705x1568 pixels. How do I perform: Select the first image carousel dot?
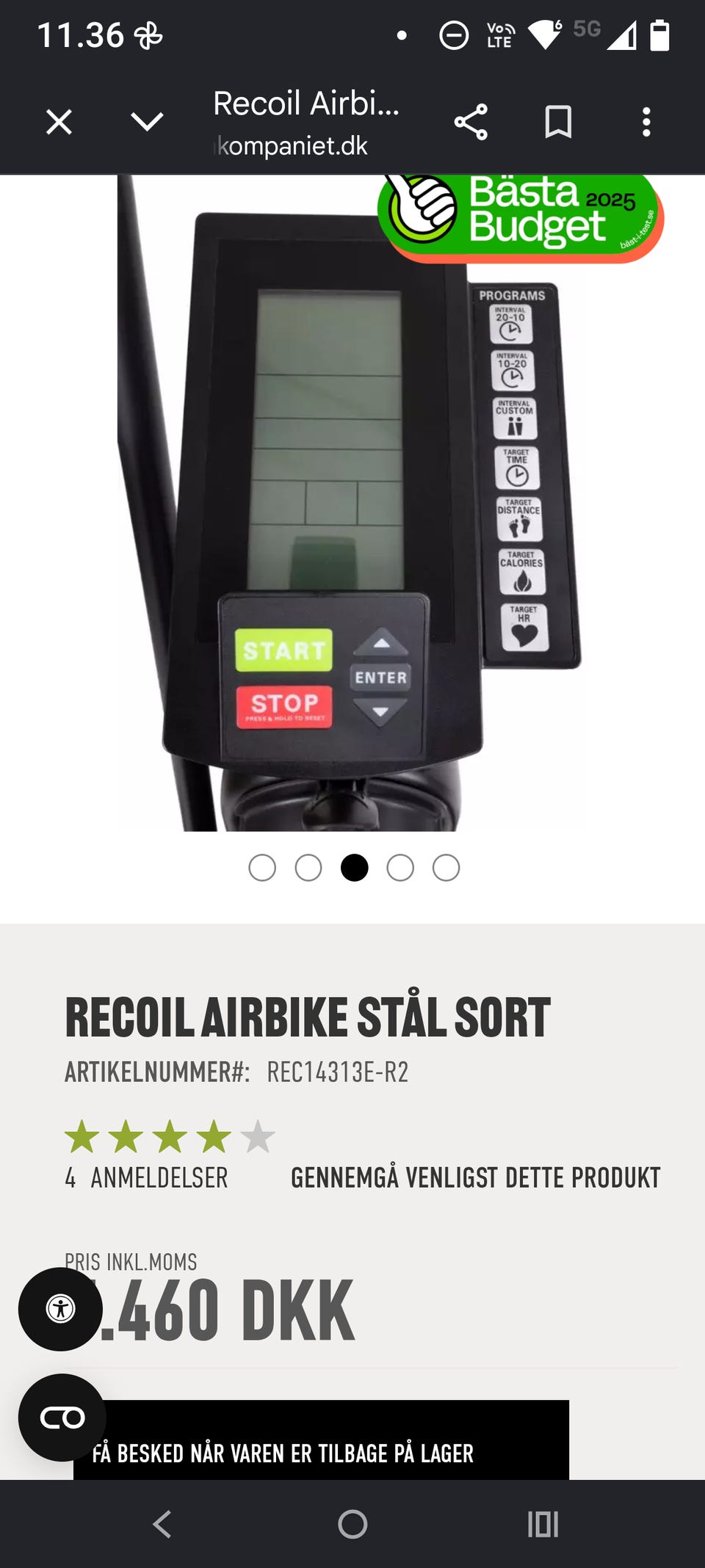[262, 868]
